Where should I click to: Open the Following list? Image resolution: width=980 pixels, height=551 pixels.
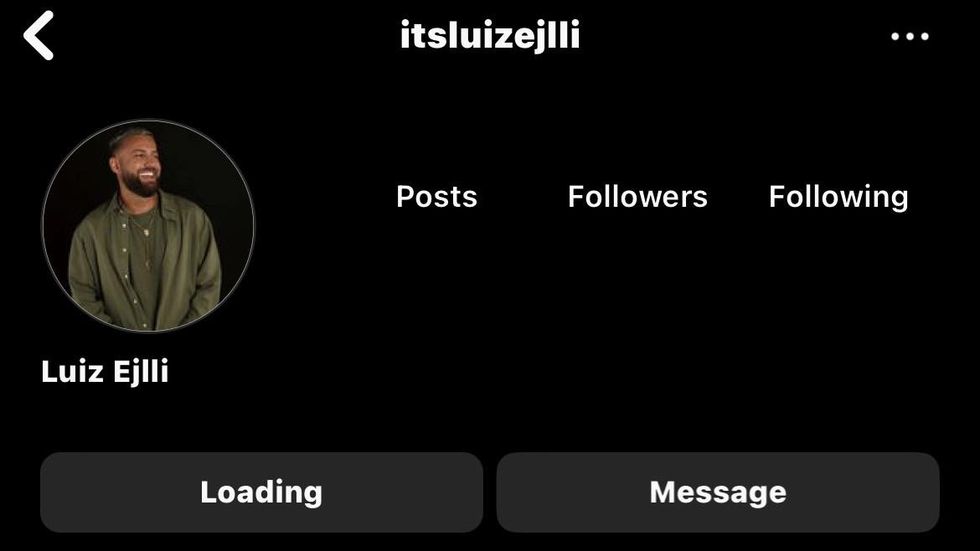coord(838,197)
